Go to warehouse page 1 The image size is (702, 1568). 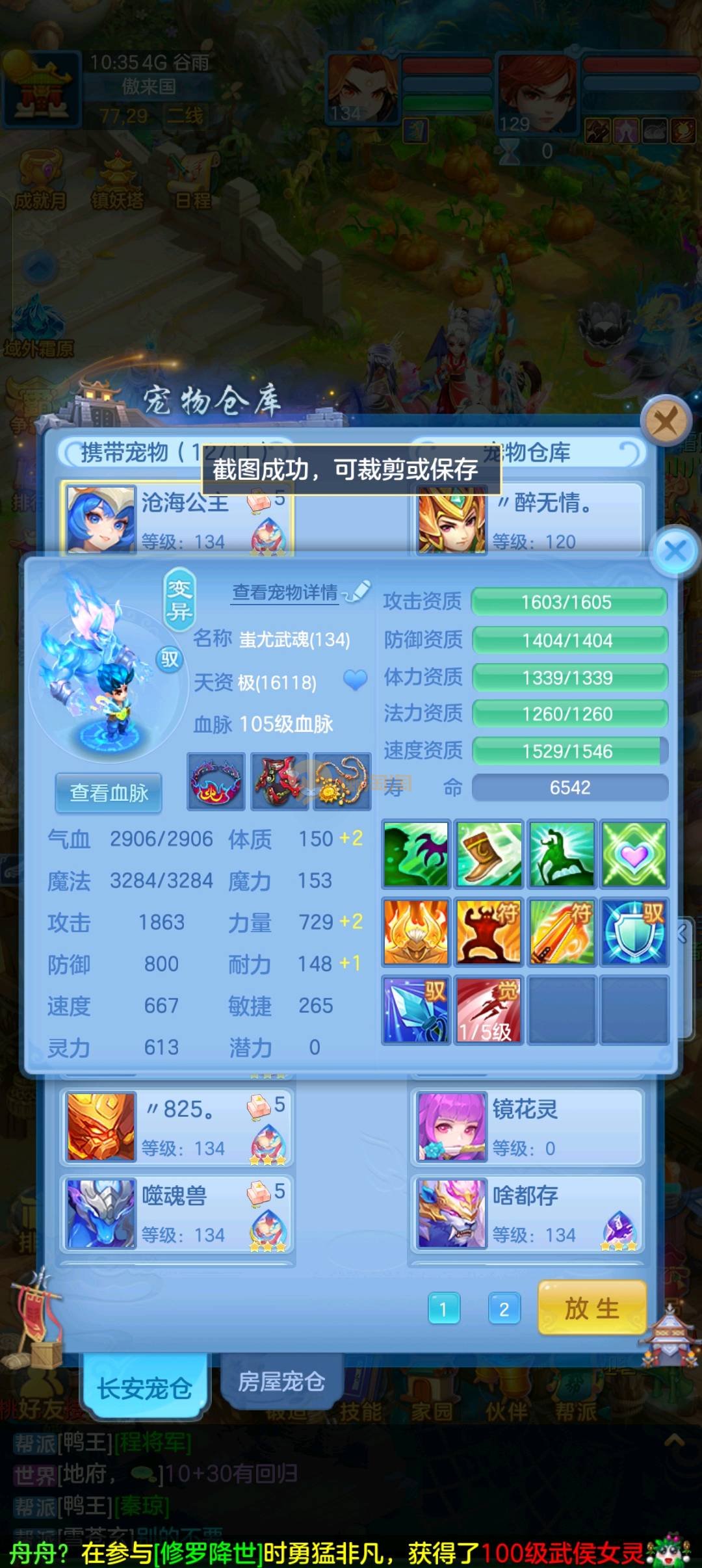[444, 1309]
